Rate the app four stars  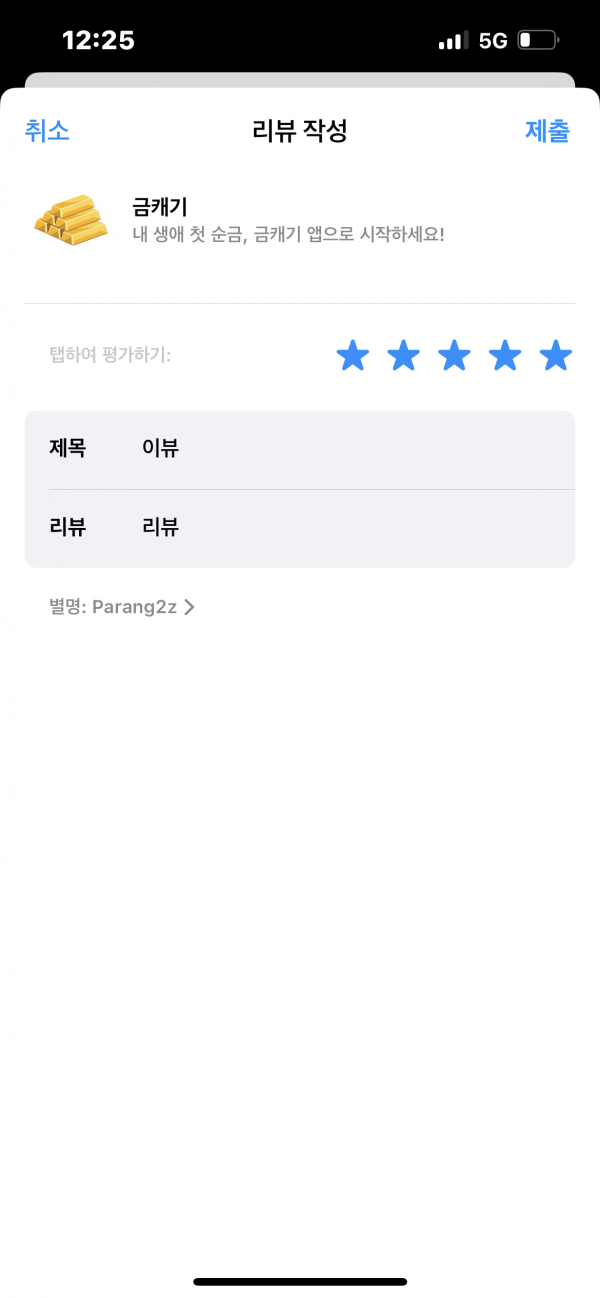(x=505, y=355)
